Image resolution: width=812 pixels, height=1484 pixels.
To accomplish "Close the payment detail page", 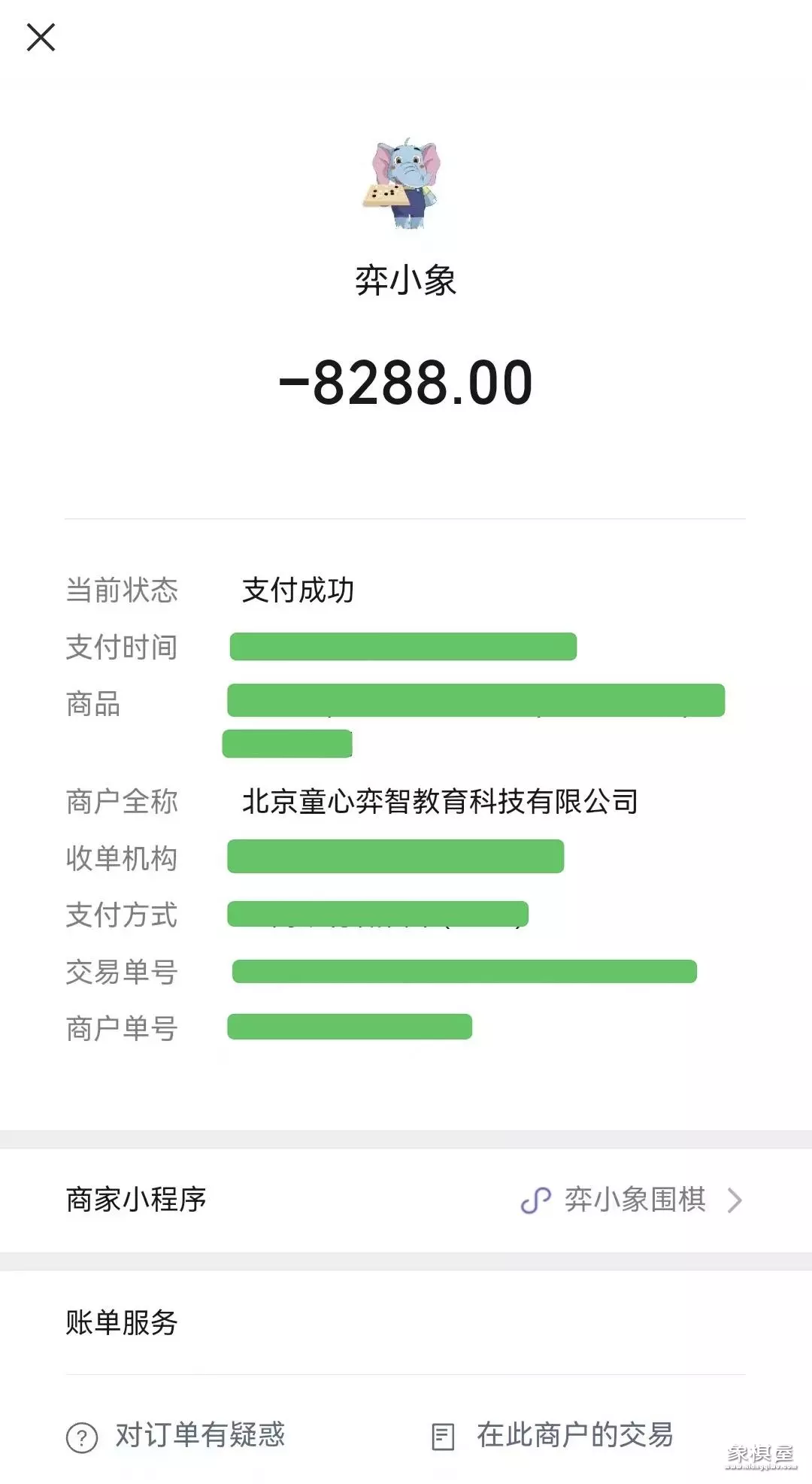I will tap(41, 38).
